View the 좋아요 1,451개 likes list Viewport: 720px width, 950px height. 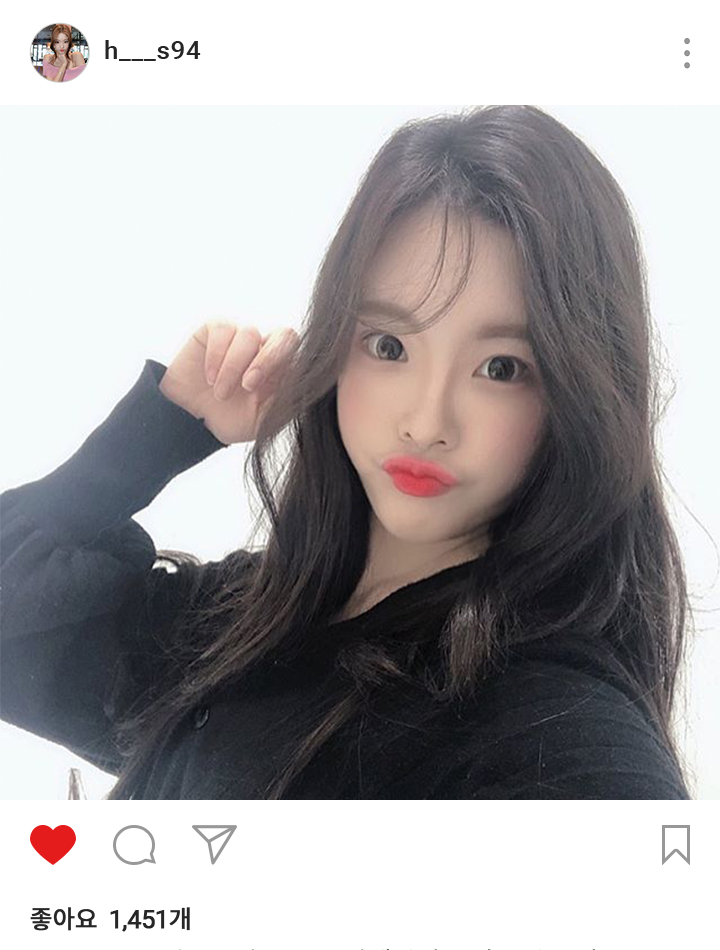(110, 918)
